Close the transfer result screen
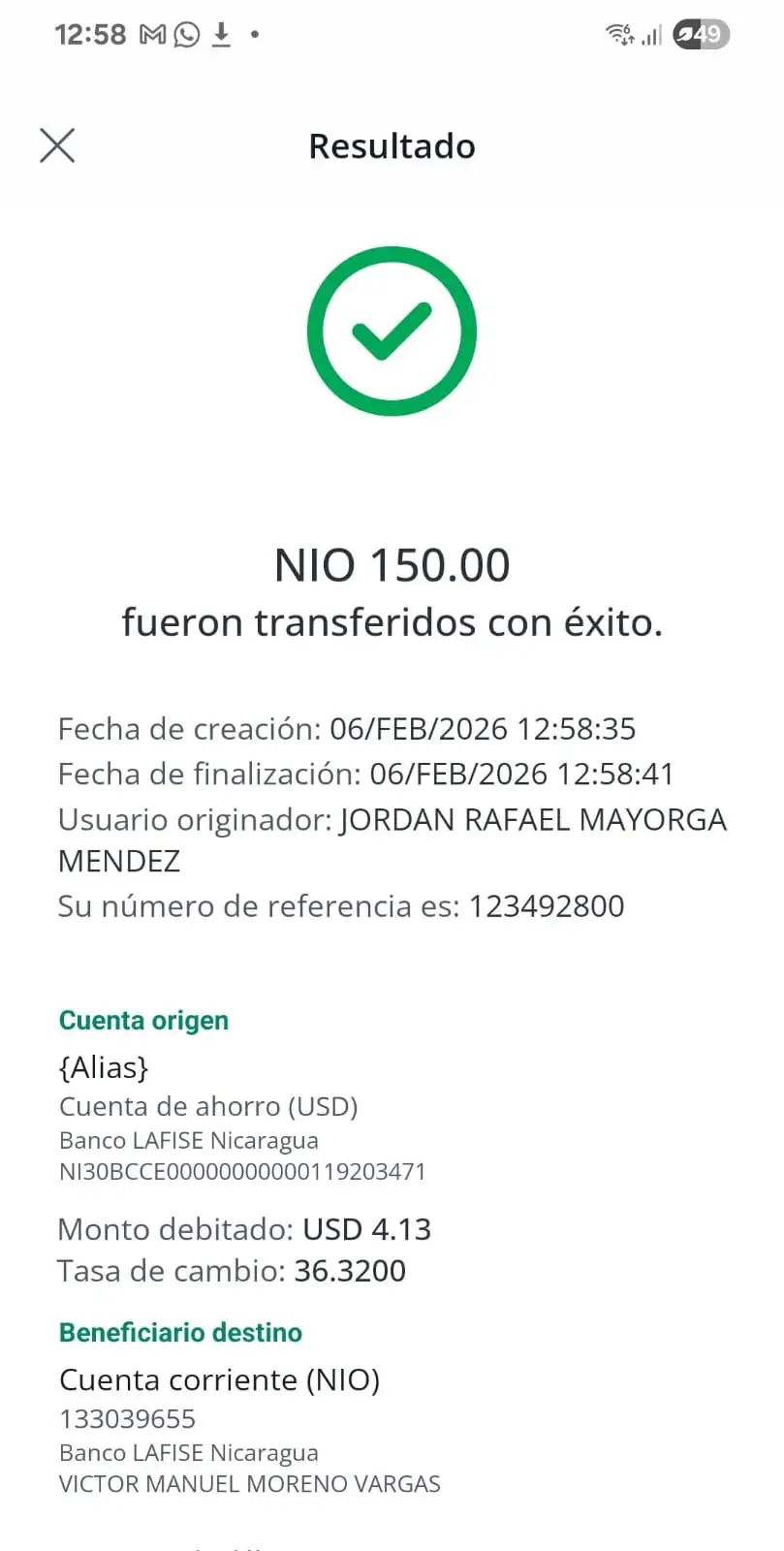Viewport: 784px width, 1551px height. [57, 145]
